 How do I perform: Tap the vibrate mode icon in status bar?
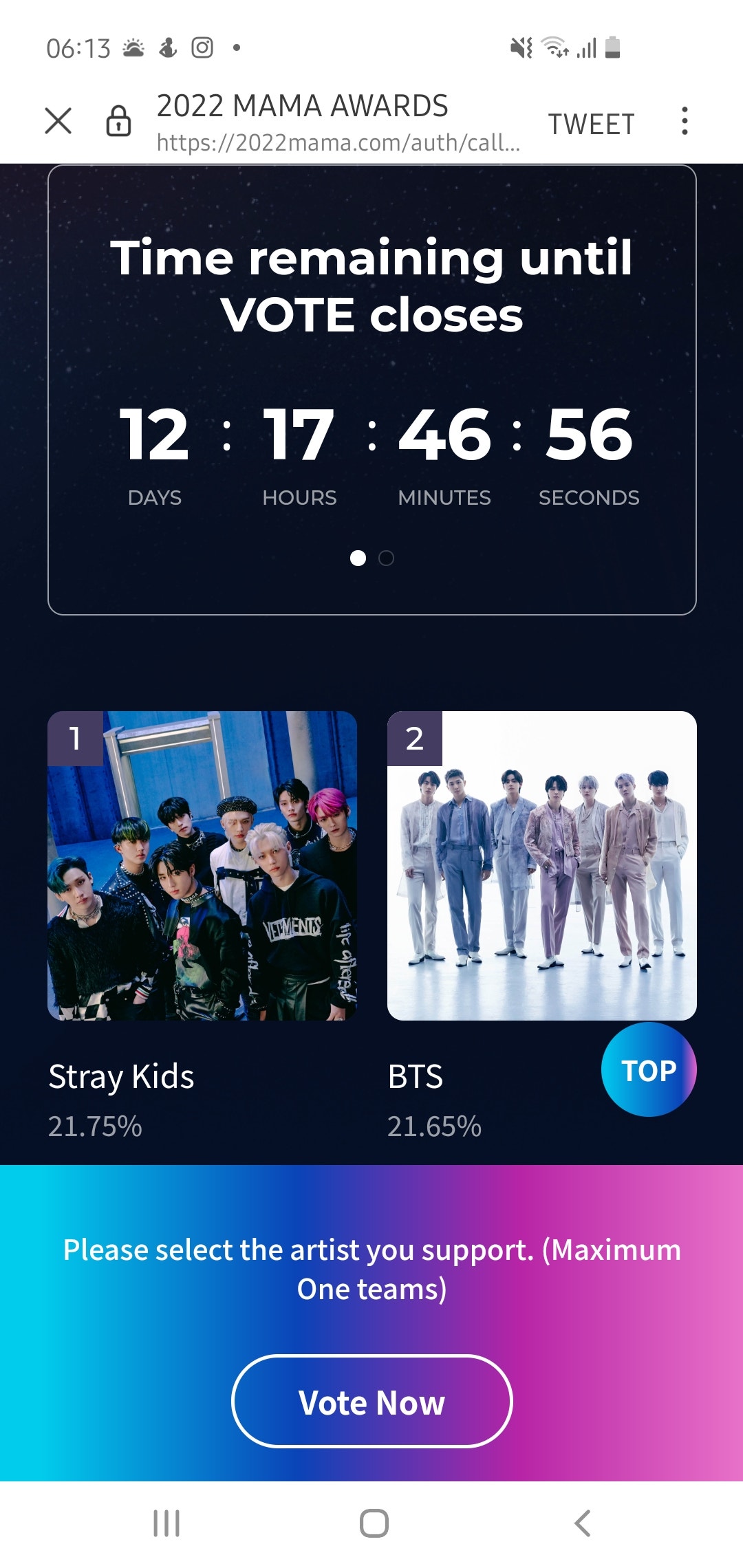[x=521, y=47]
